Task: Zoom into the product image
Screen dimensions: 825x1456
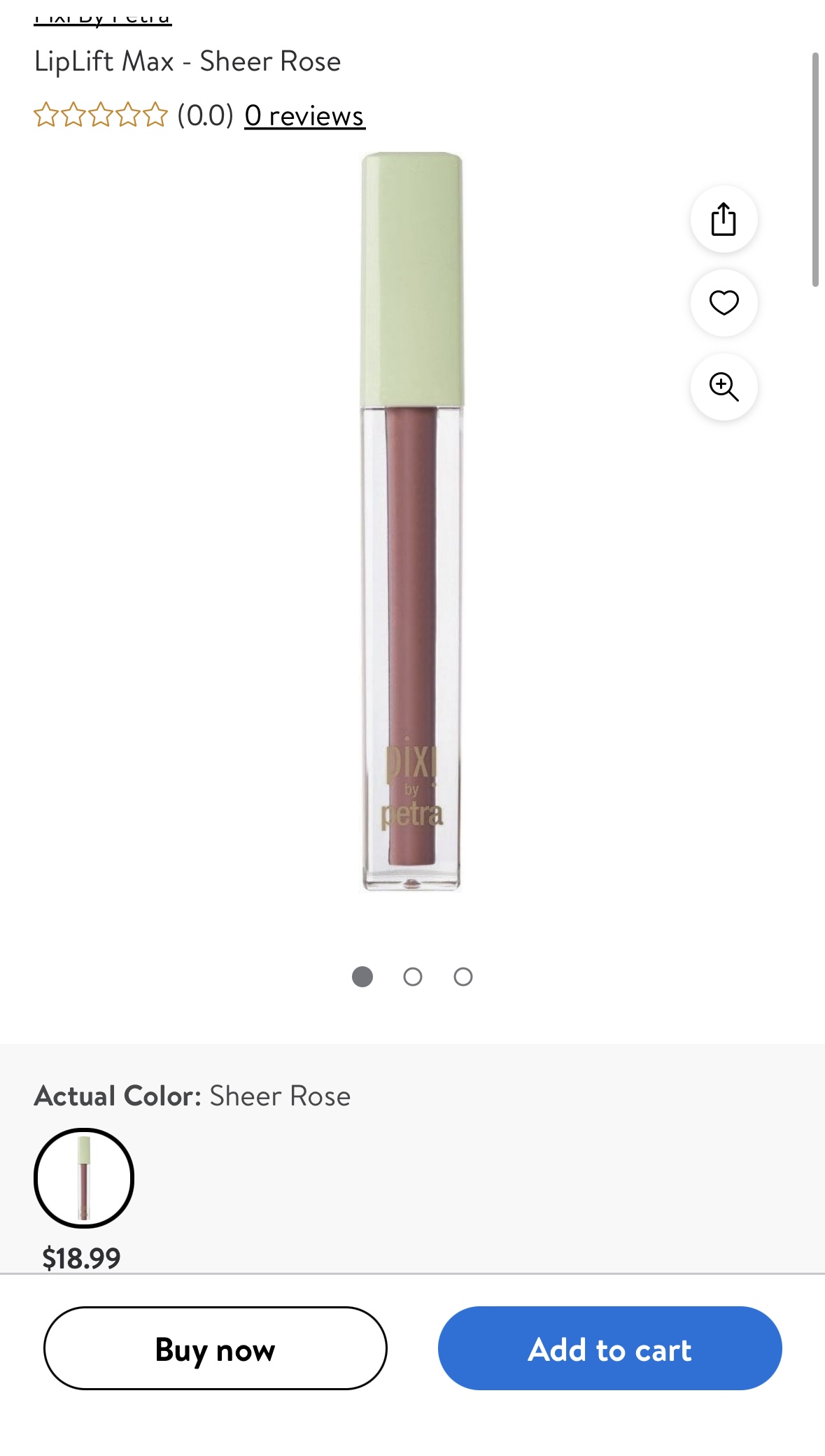Action: click(724, 387)
